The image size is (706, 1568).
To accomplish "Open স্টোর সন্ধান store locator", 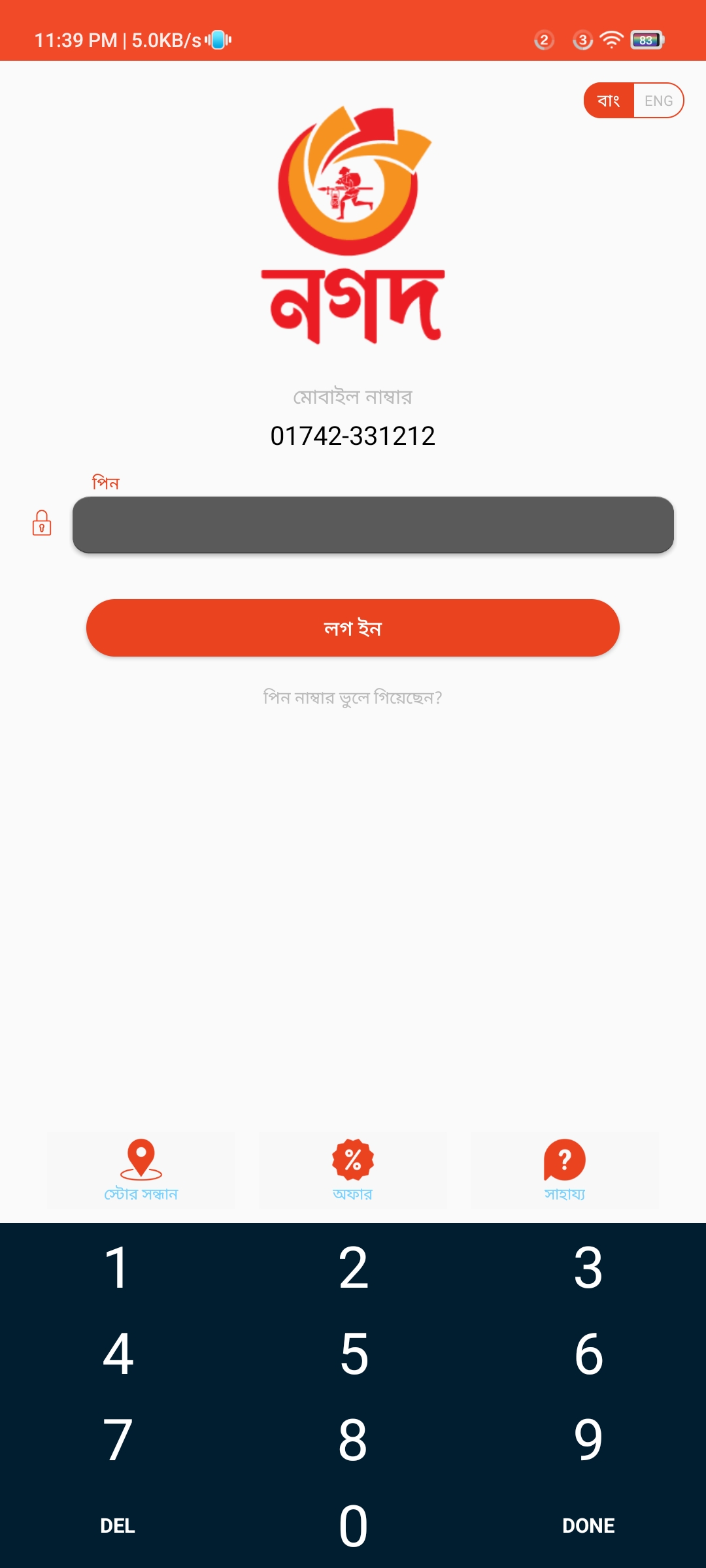I will pos(141,1169).
